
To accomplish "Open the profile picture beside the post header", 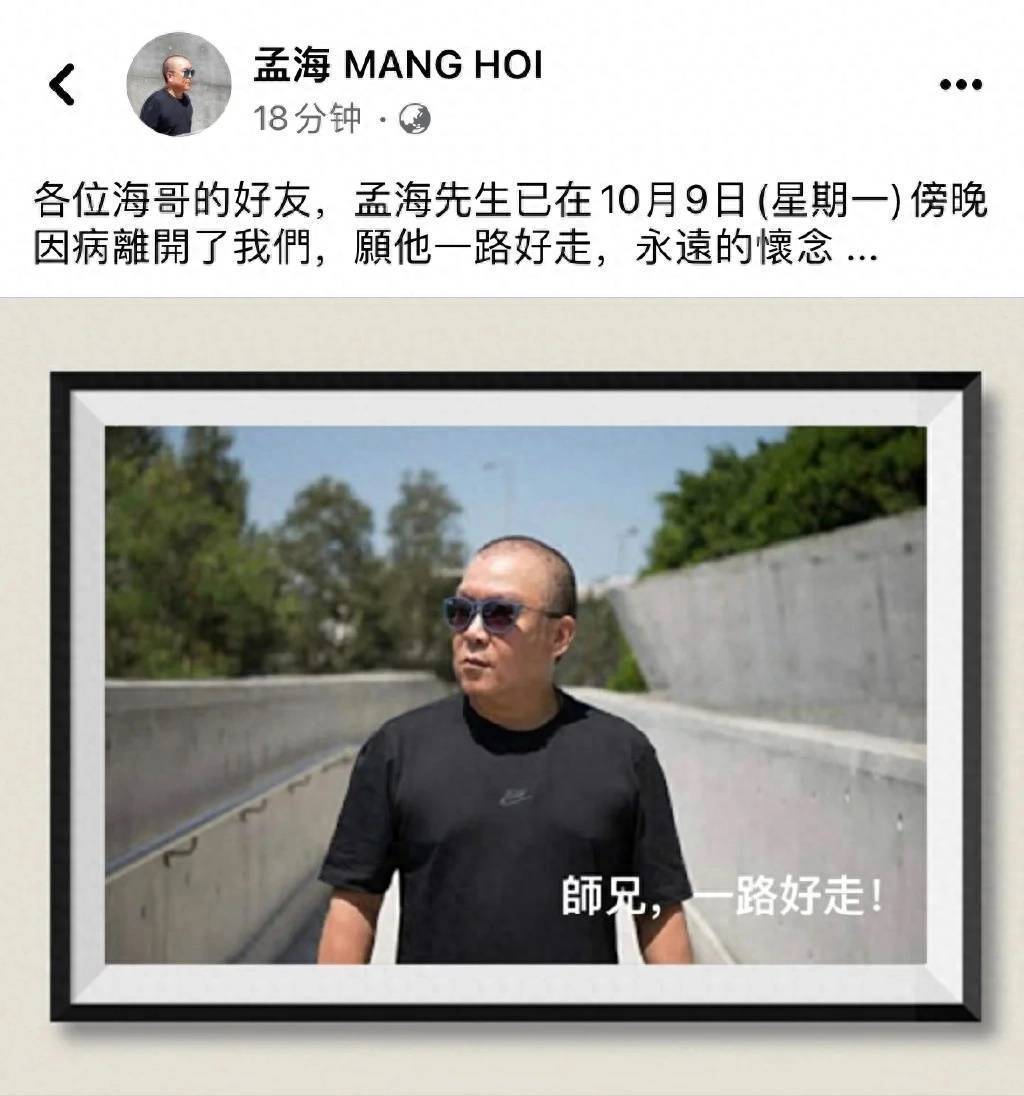I will point(179,85).
